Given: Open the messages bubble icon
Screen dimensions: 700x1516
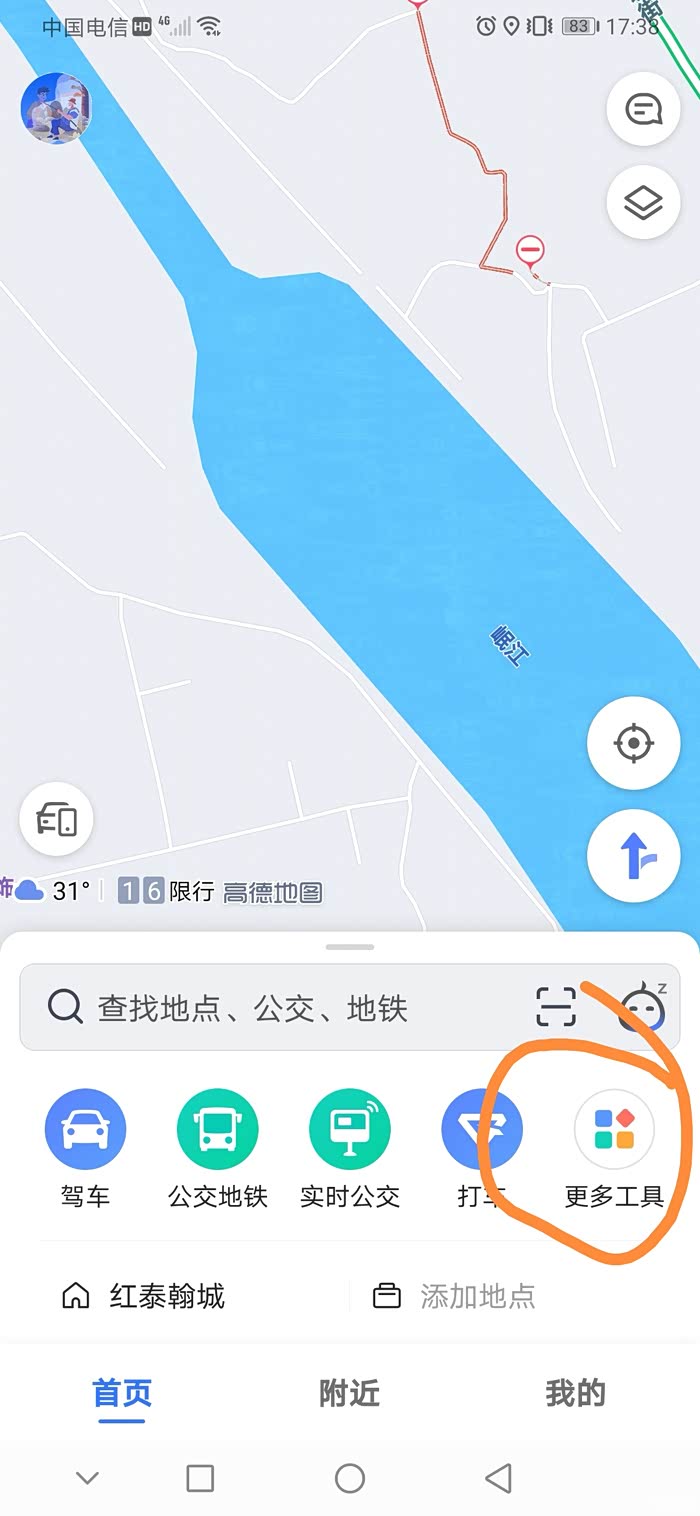Looking at the screenshot, I should 643,109.
